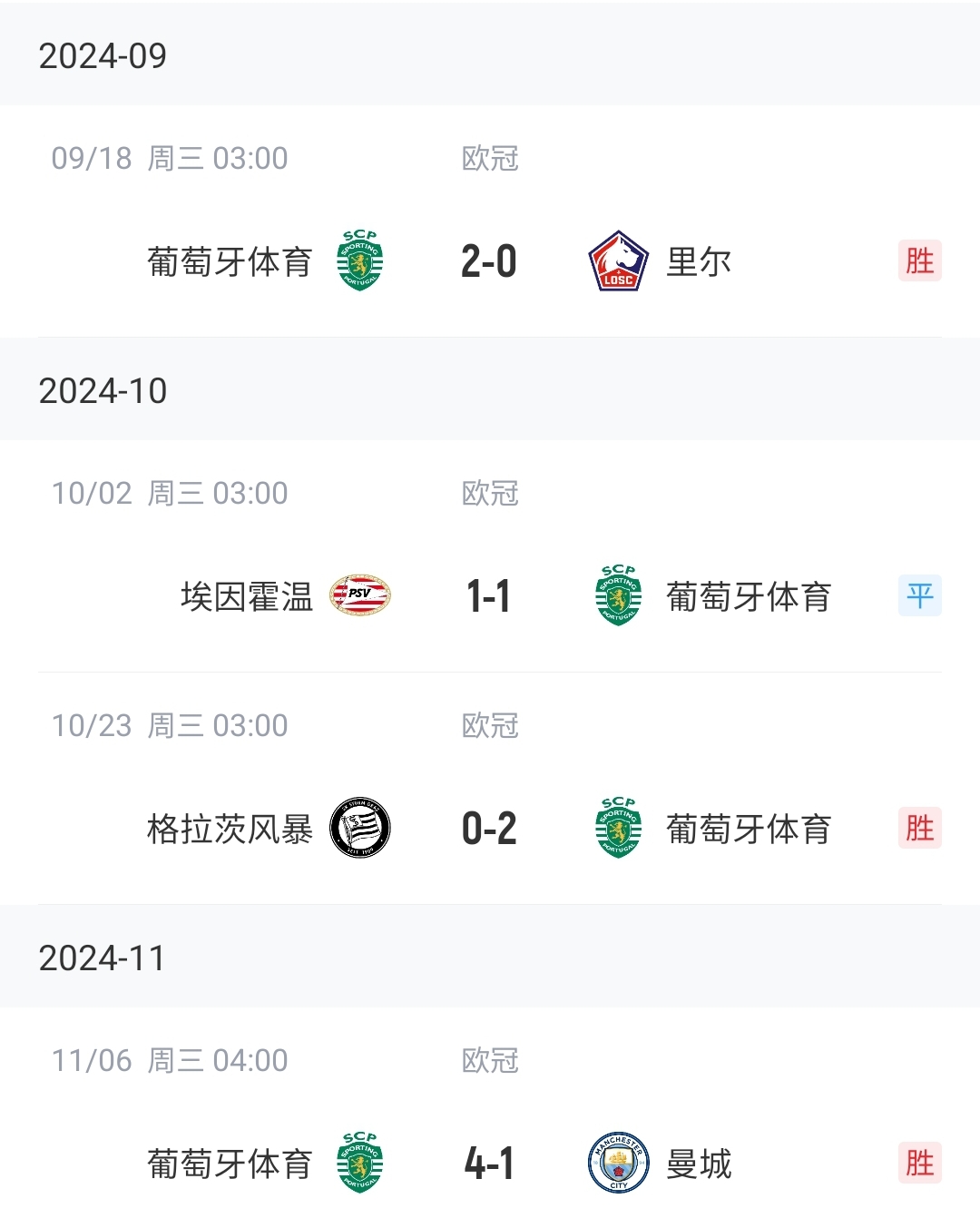Open 格拉茨风暴 0-2 葡萄牙体育 match
The width and height of the screenshot is (980, 1228).
[489, 828]
